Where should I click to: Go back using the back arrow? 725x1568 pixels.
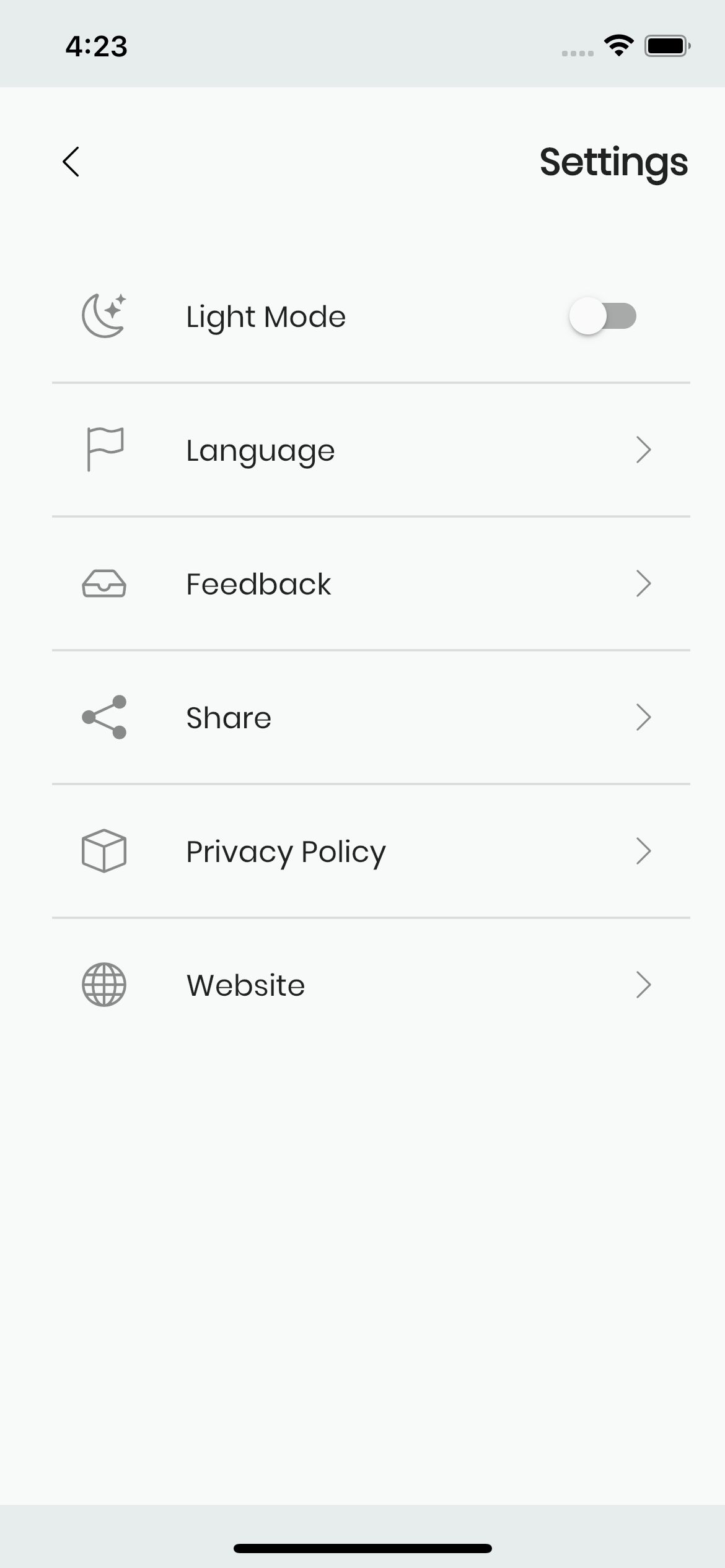71,162
